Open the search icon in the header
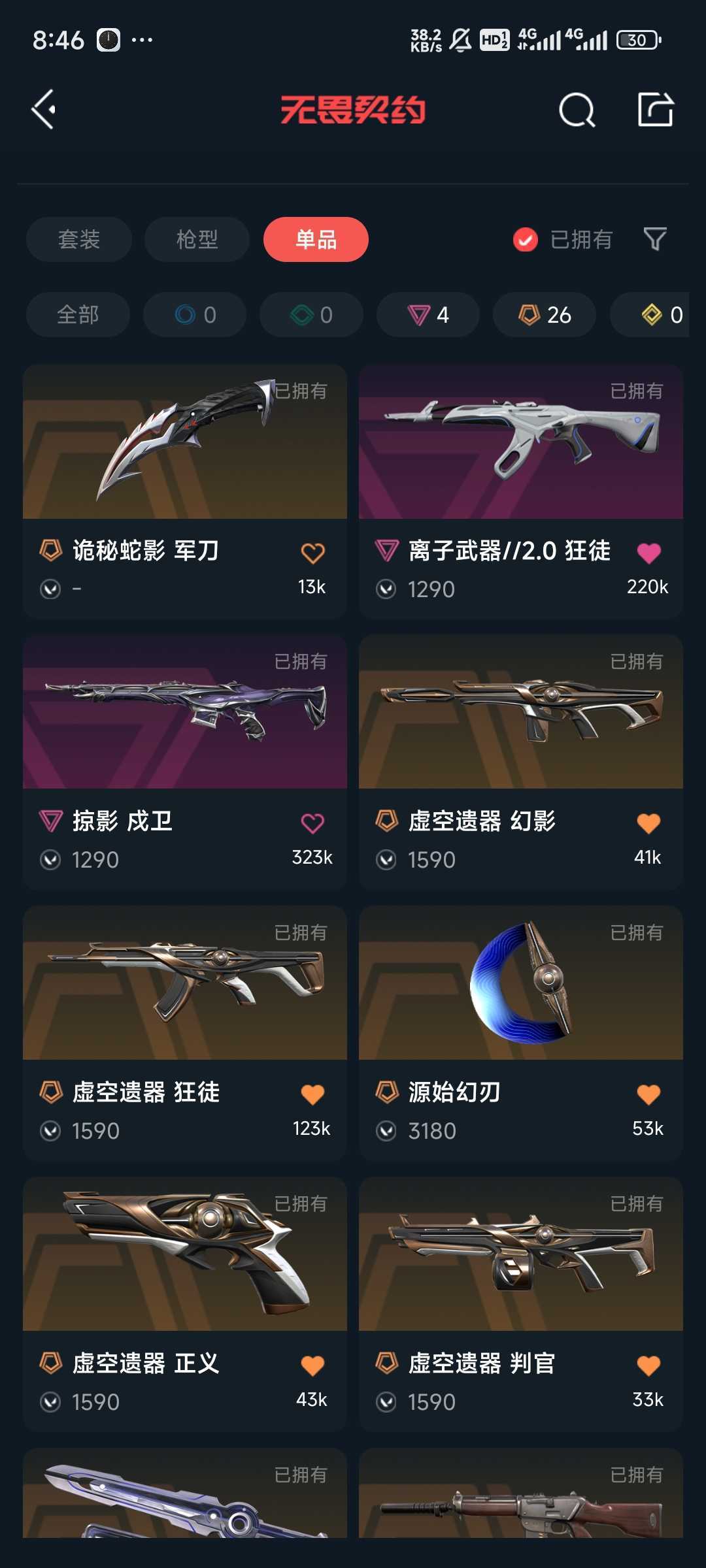This screenshot has height=1568, width=706. point(577,109)
